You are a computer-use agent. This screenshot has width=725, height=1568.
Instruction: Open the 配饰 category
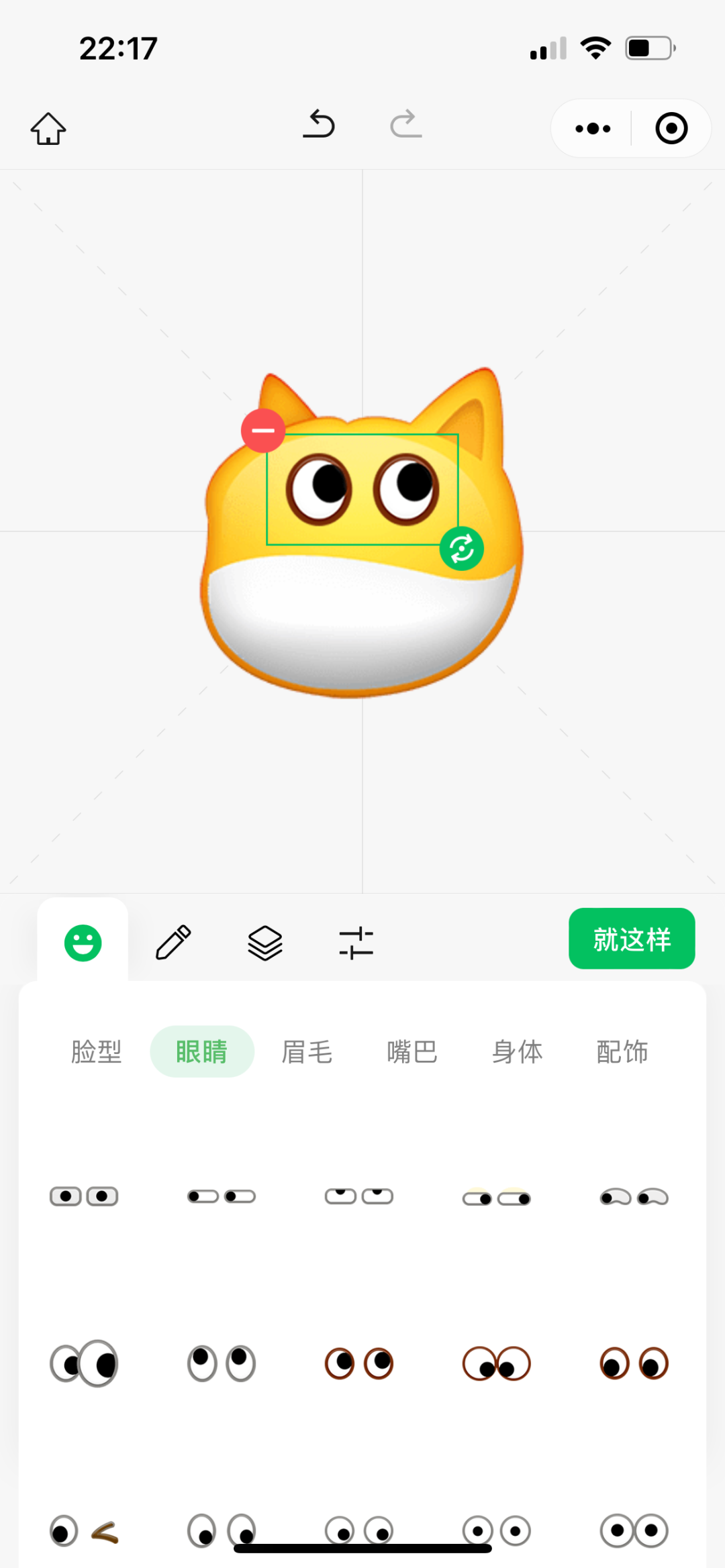click(x=622, y=1052)
